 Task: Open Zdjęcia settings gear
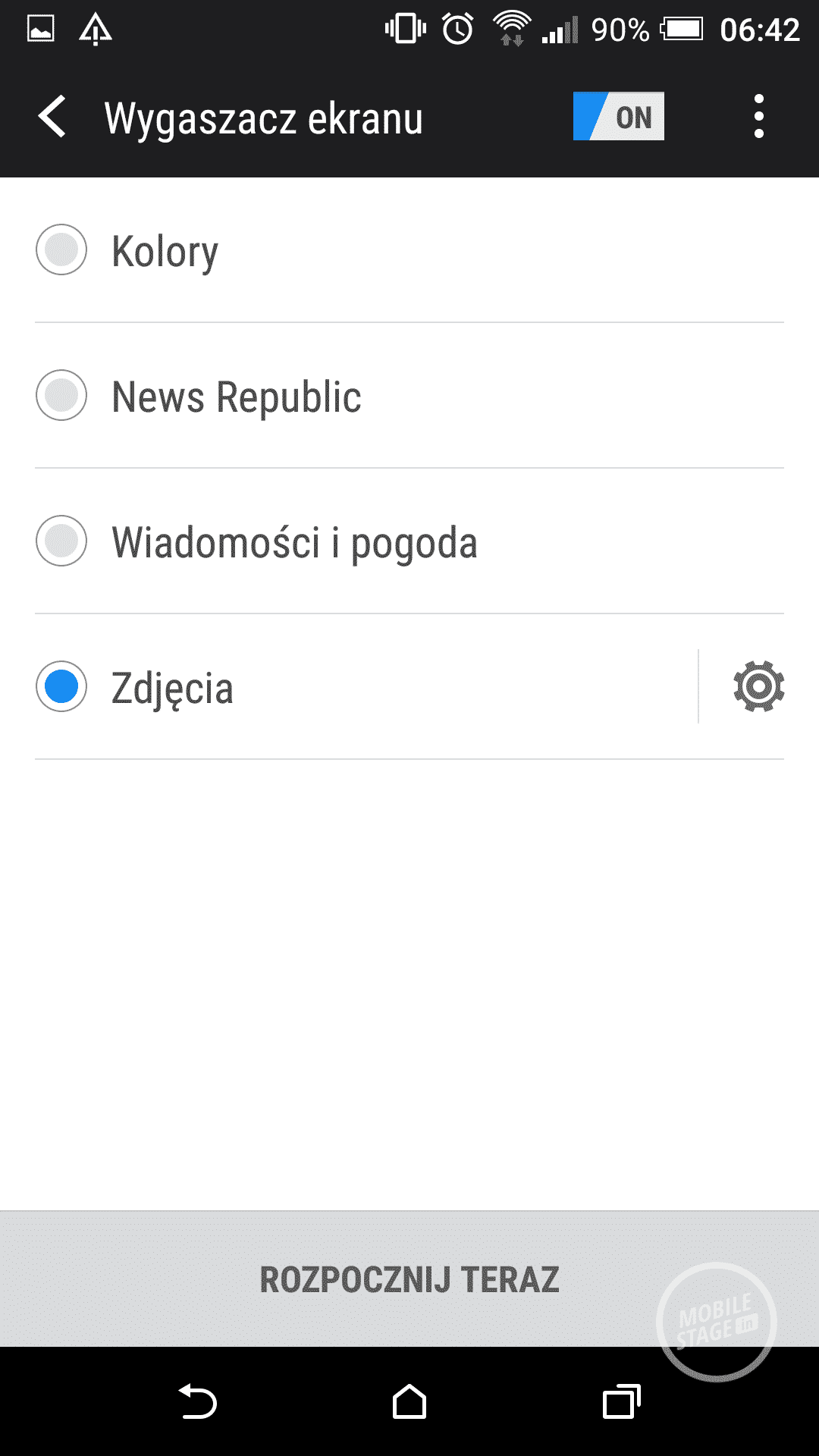click(x=758, y=686)
